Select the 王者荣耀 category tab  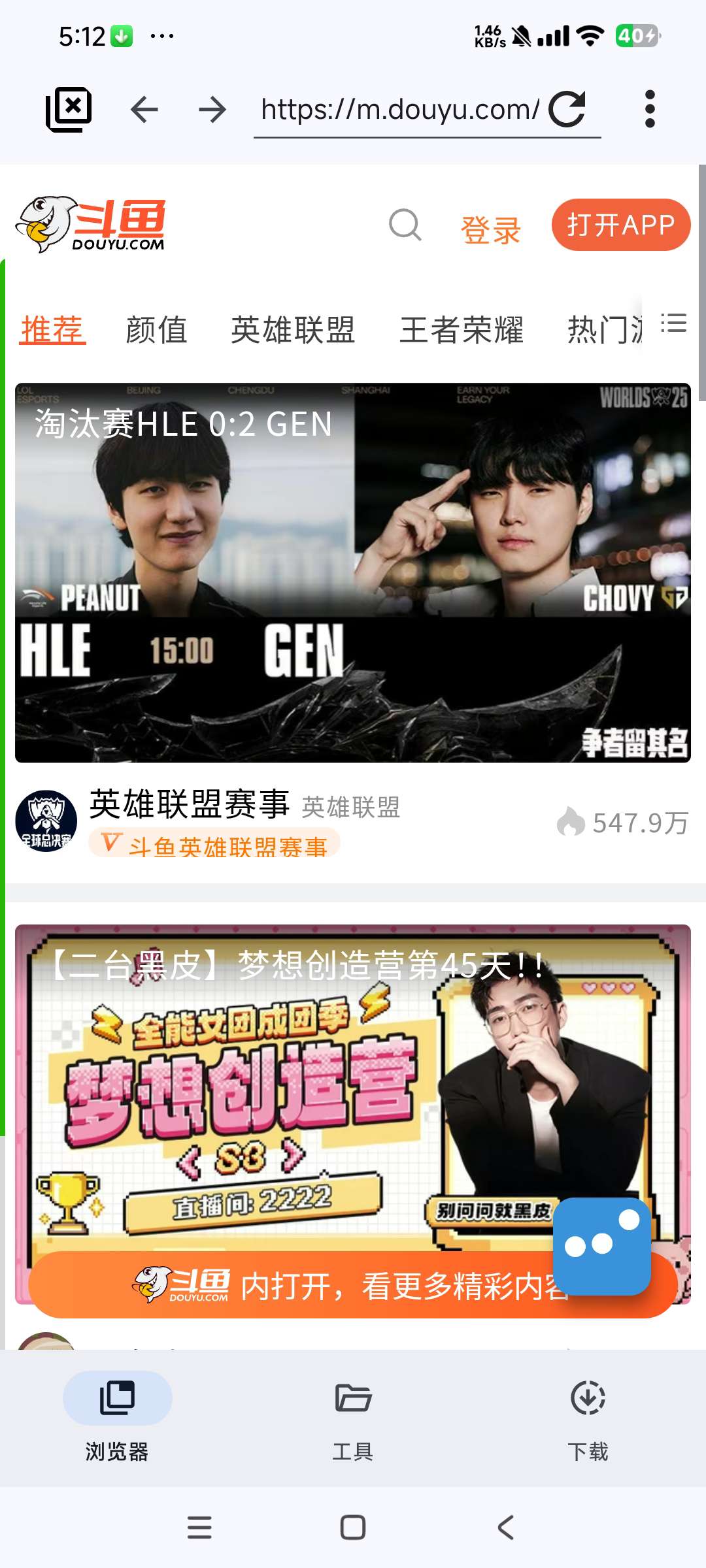462,329
